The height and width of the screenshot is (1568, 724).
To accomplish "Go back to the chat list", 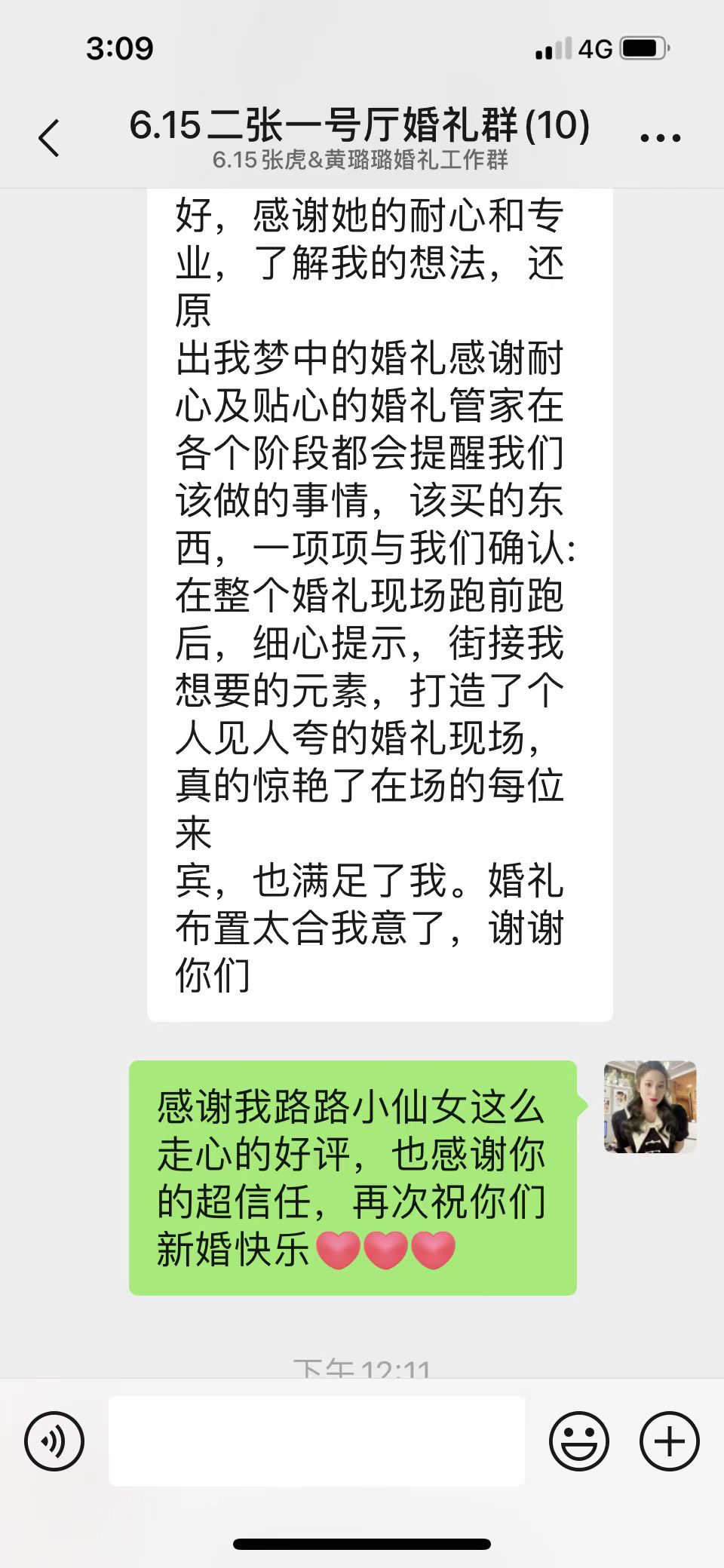I will point(49,138).
